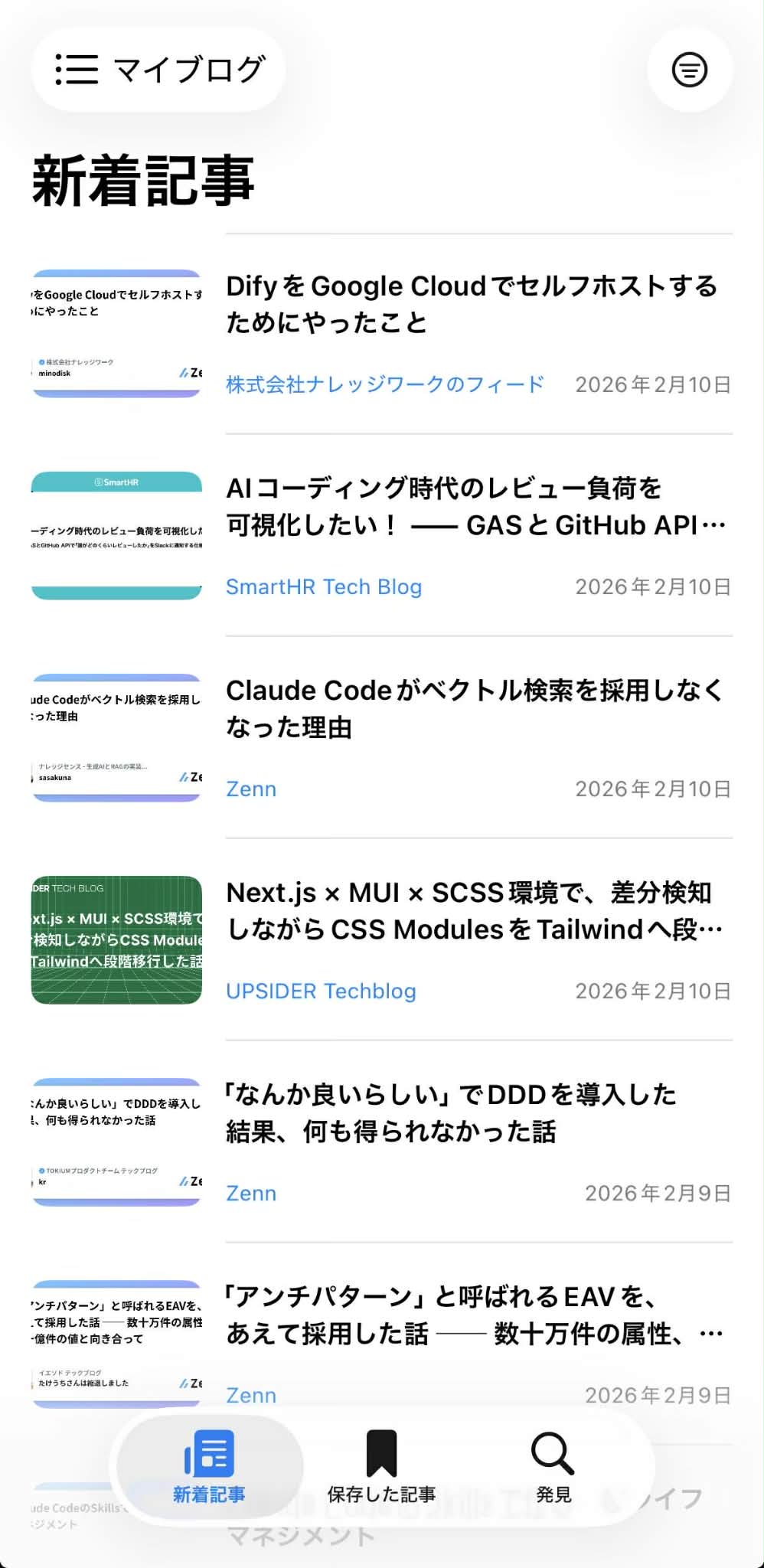Open the AI コーディング review article
Screen dimensions: 764x1568
point(473,506)
